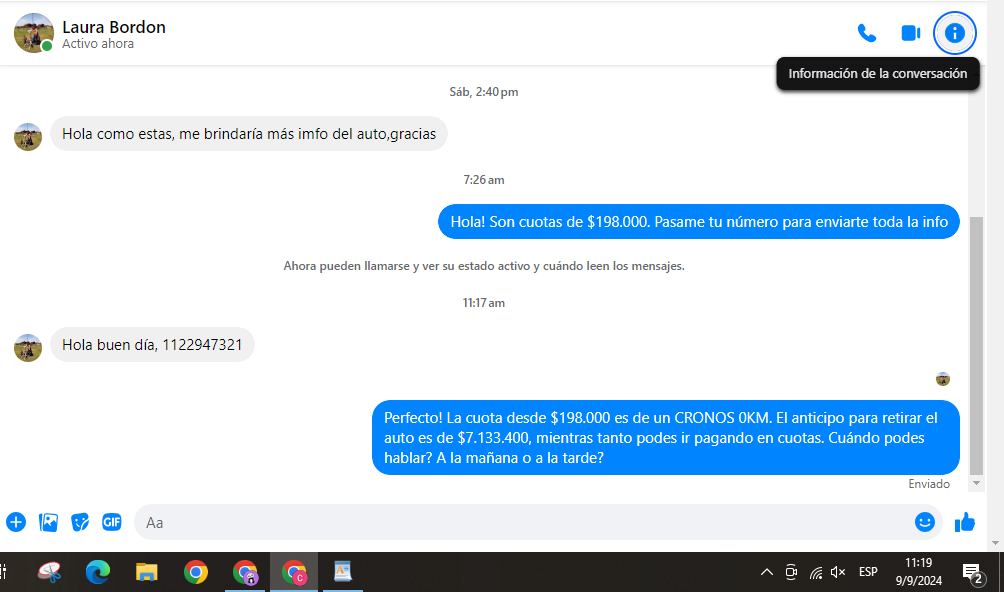The width and height of the screenshot is (1004, 592).
Task: Open more actions plus icon
Action: pos(16,522)
